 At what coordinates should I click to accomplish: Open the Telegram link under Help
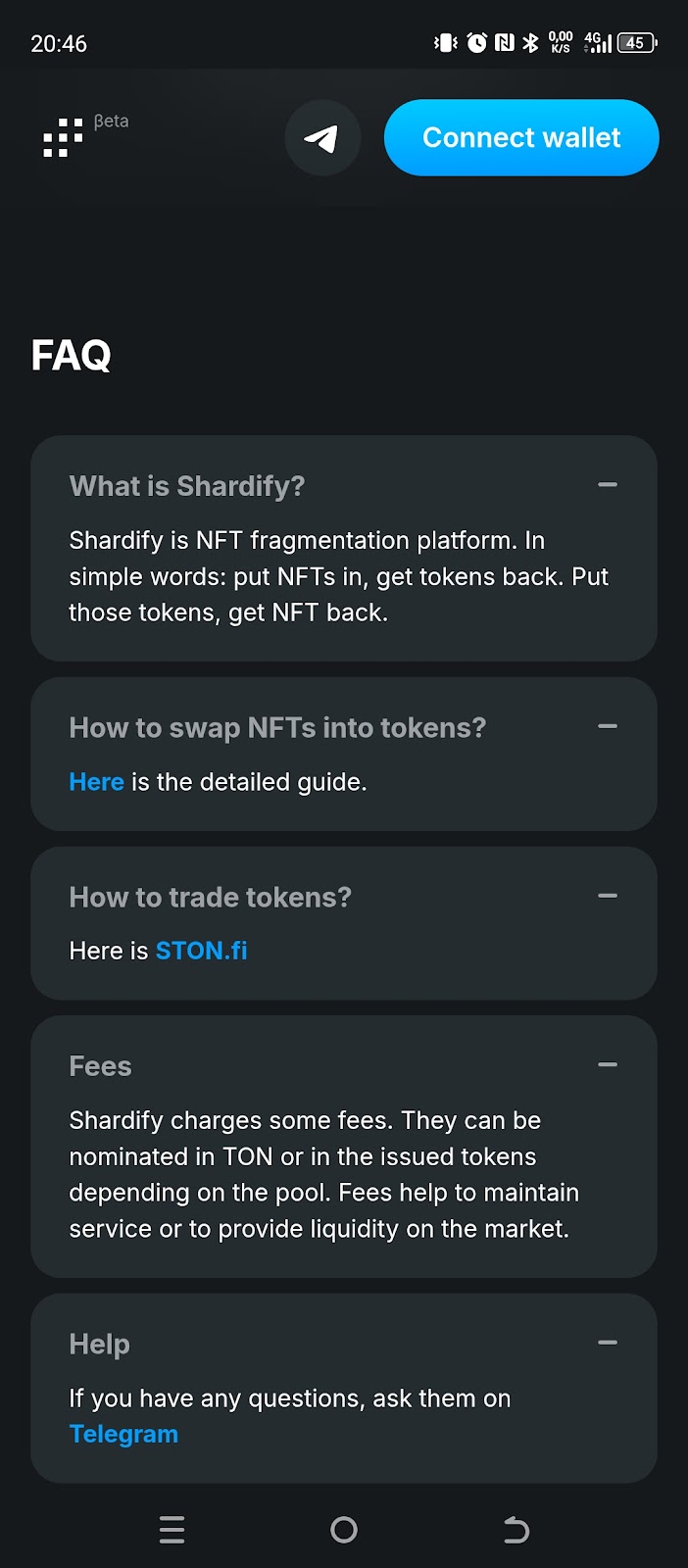(x=123, y=1434)
